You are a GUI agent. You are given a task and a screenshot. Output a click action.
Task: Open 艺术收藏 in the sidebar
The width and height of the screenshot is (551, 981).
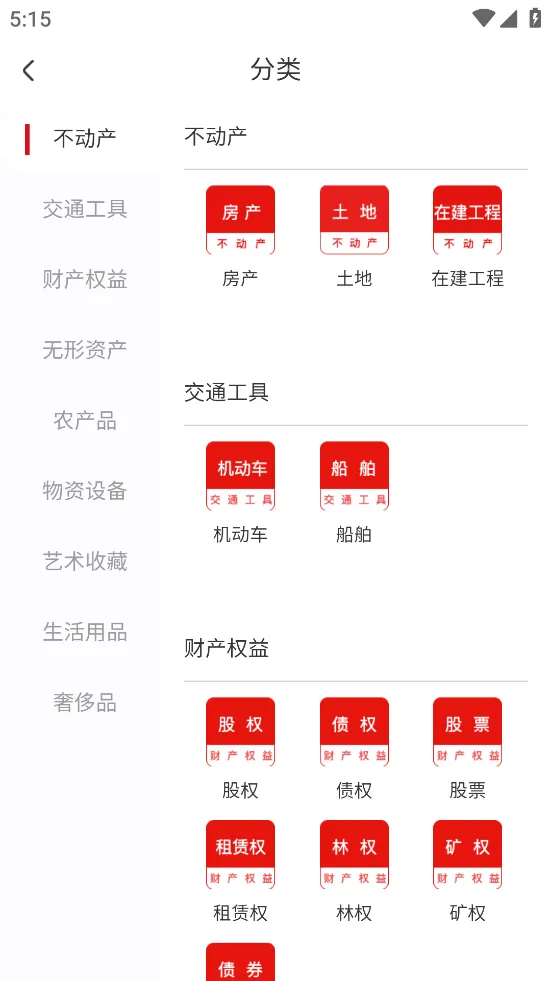[x=85, y=561]
